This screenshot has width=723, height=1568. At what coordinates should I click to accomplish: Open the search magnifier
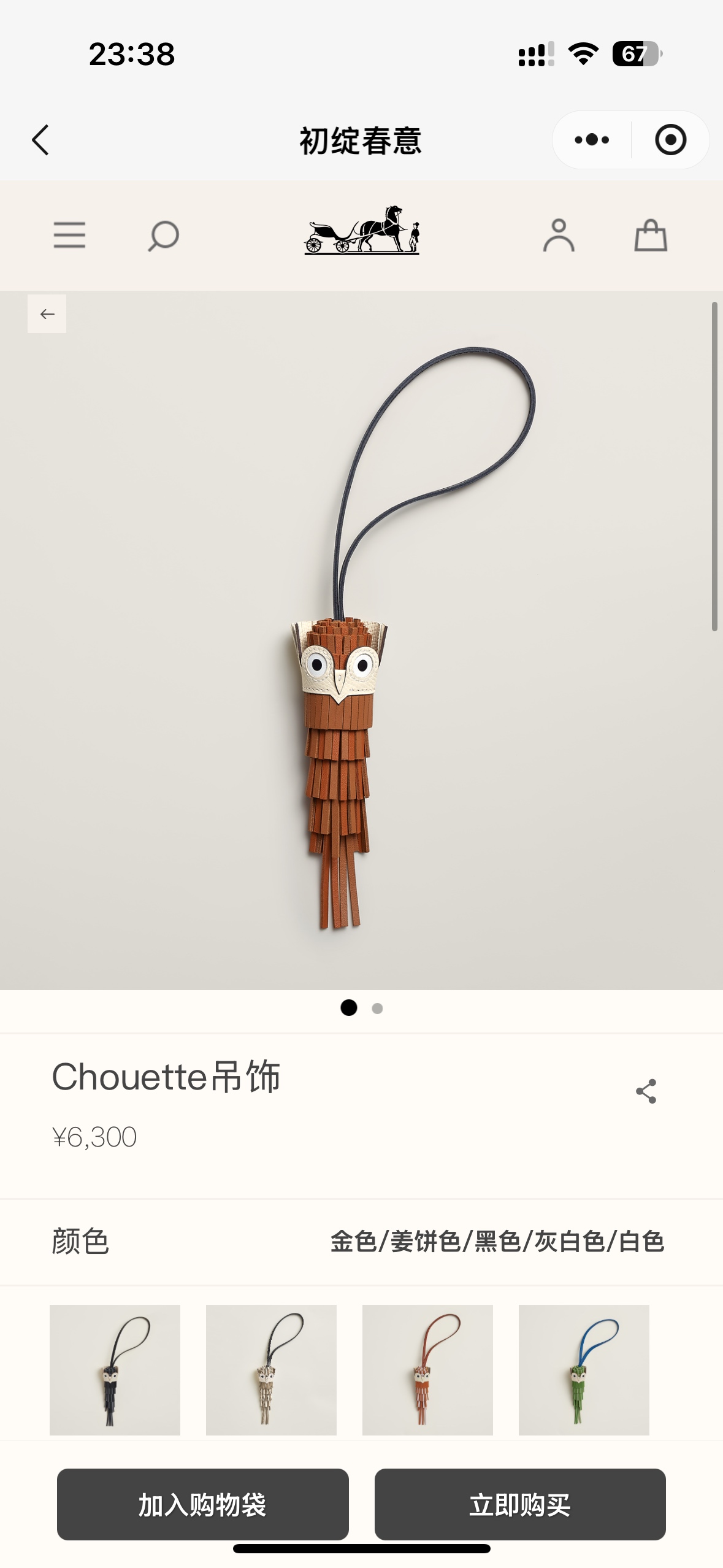coord(163,236)
